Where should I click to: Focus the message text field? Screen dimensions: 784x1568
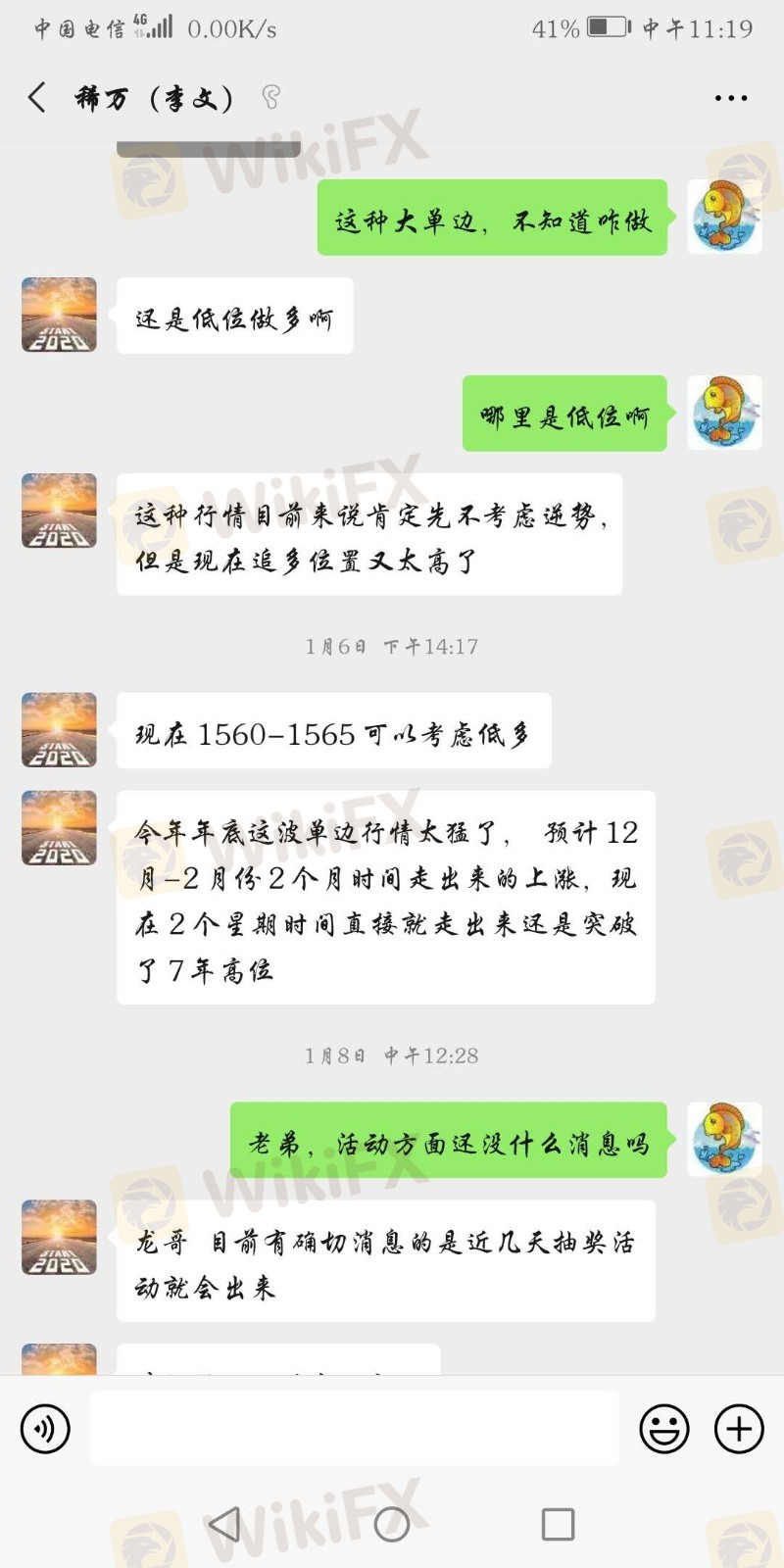[x=354, y=1429]
